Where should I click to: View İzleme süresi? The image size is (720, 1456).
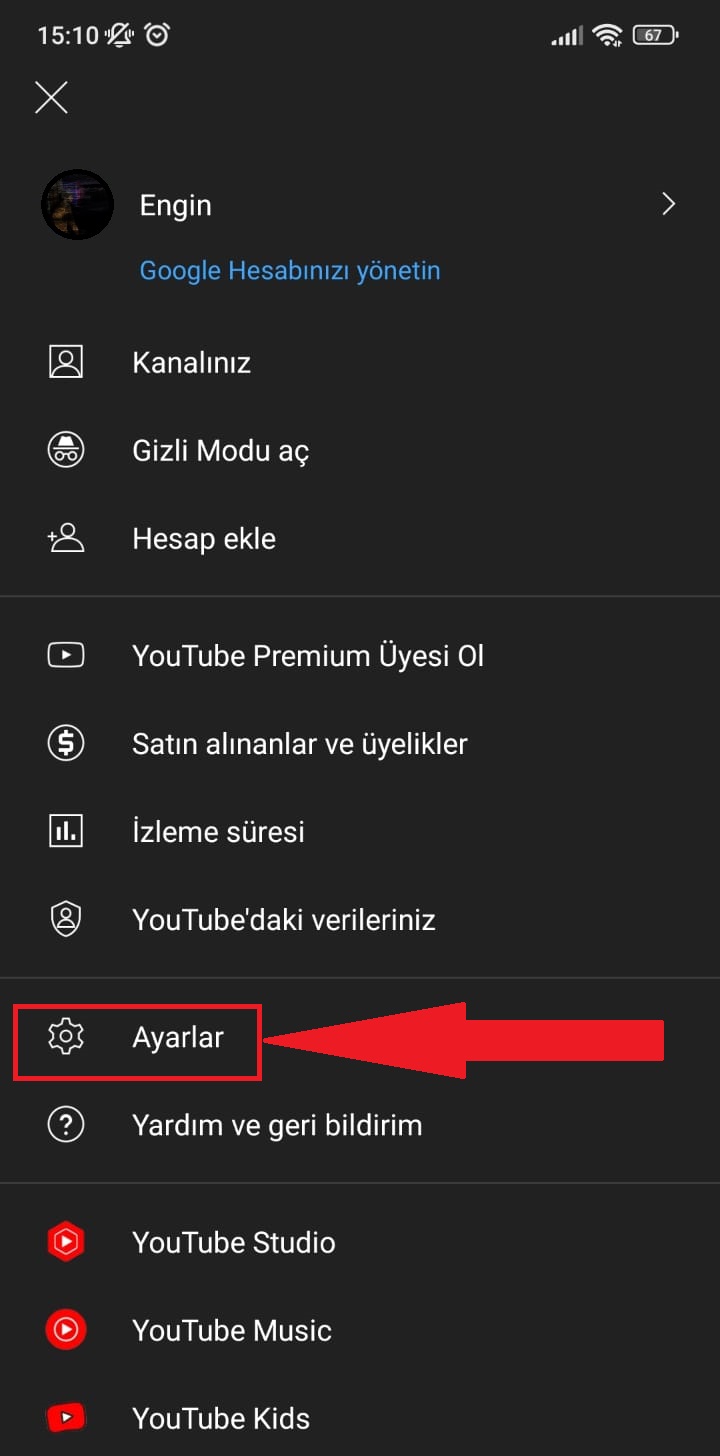pos(218,832)
